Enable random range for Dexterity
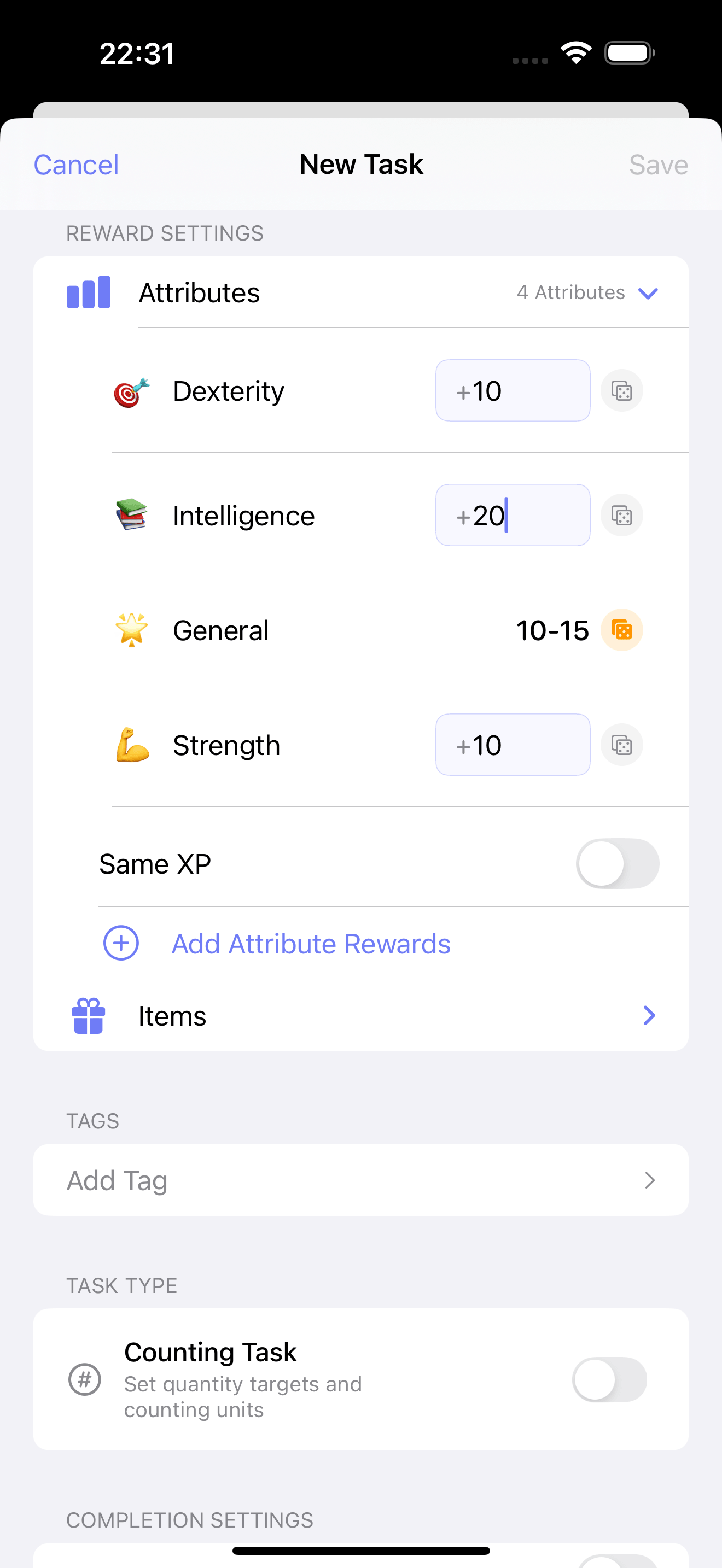Viewport: 722px width, 1568px height. (621, 391)
